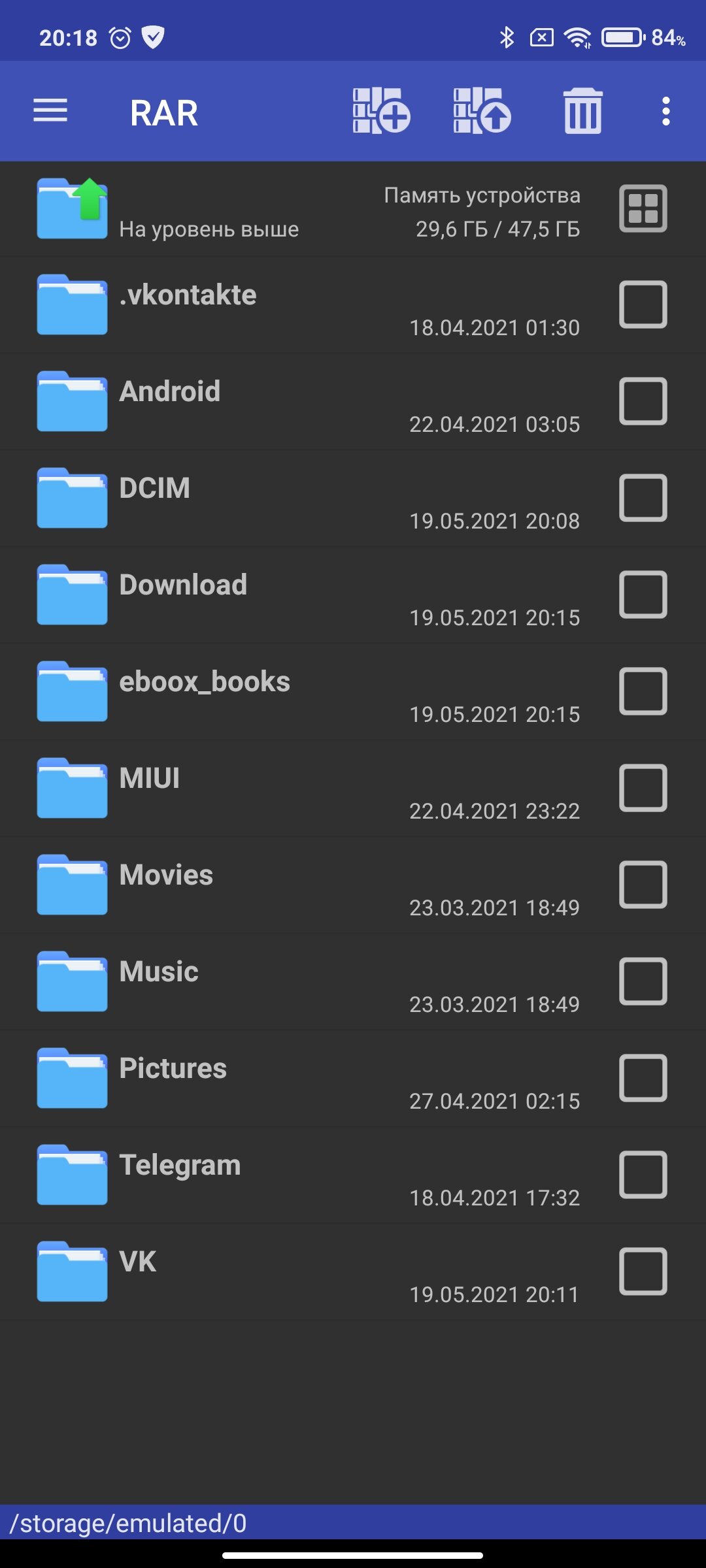Tap the trash delete icon
This screenshot has width=706, height=1568.
(582, 111)
